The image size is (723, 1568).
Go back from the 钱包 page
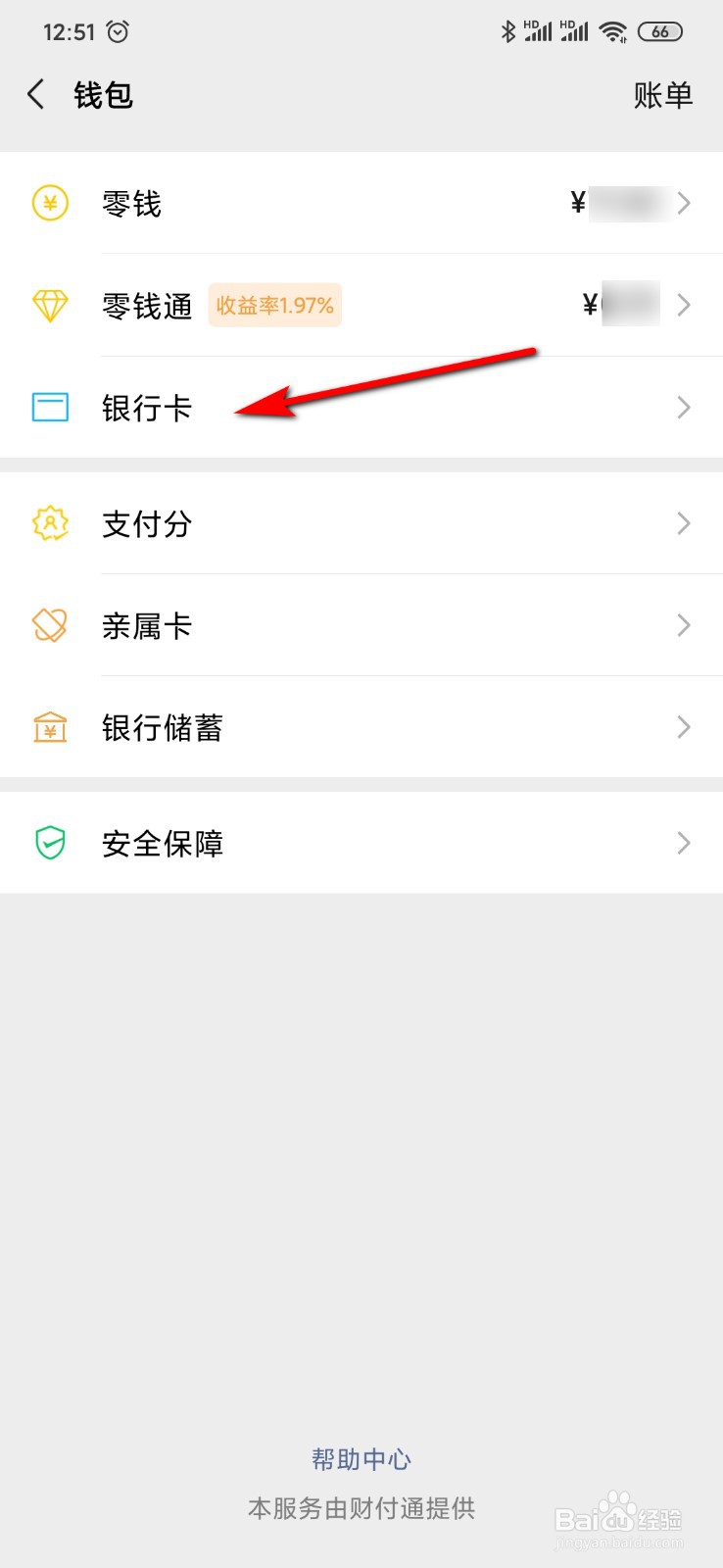(x=36, y=95)
